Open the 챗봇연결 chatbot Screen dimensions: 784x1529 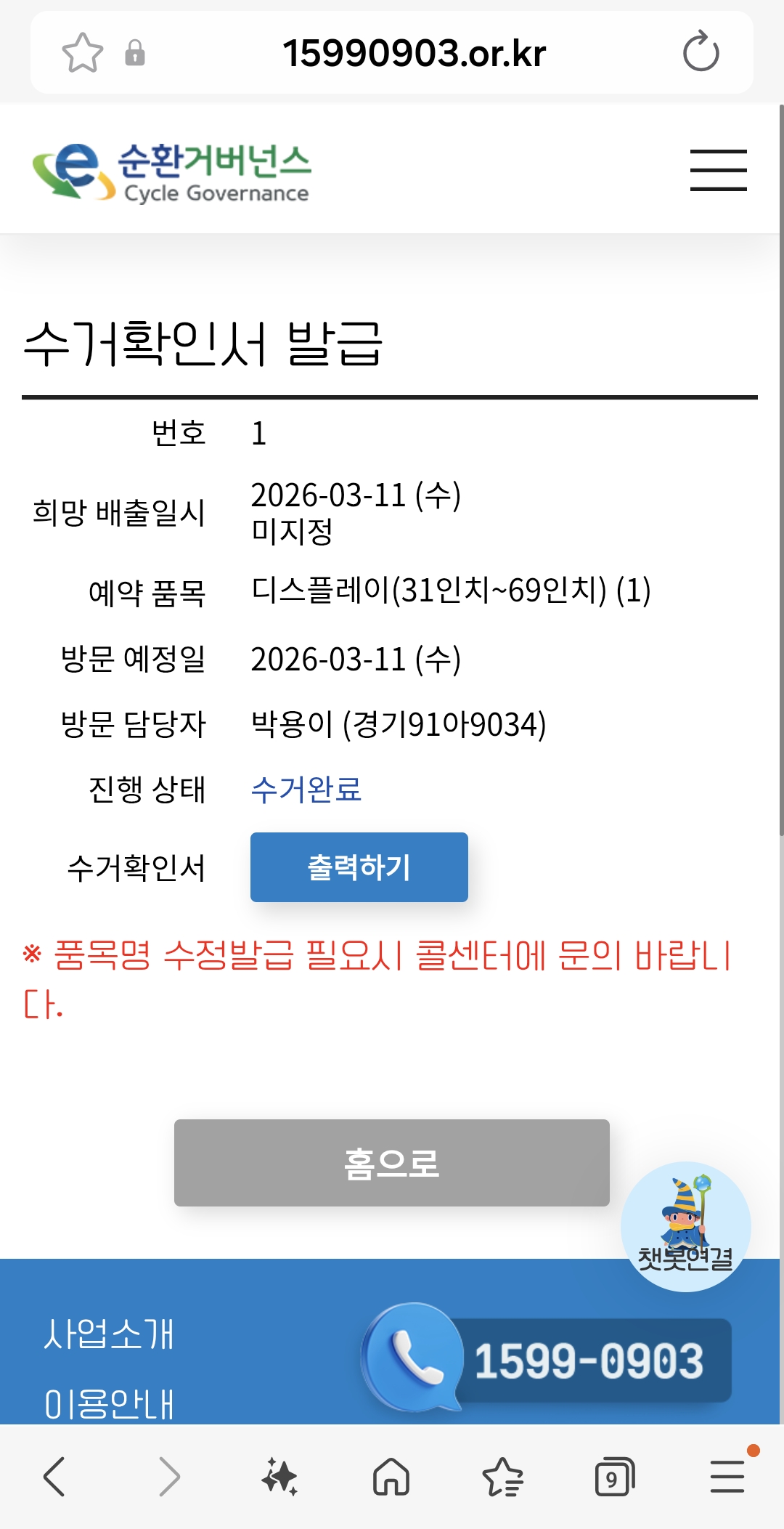pos(685,1226)
